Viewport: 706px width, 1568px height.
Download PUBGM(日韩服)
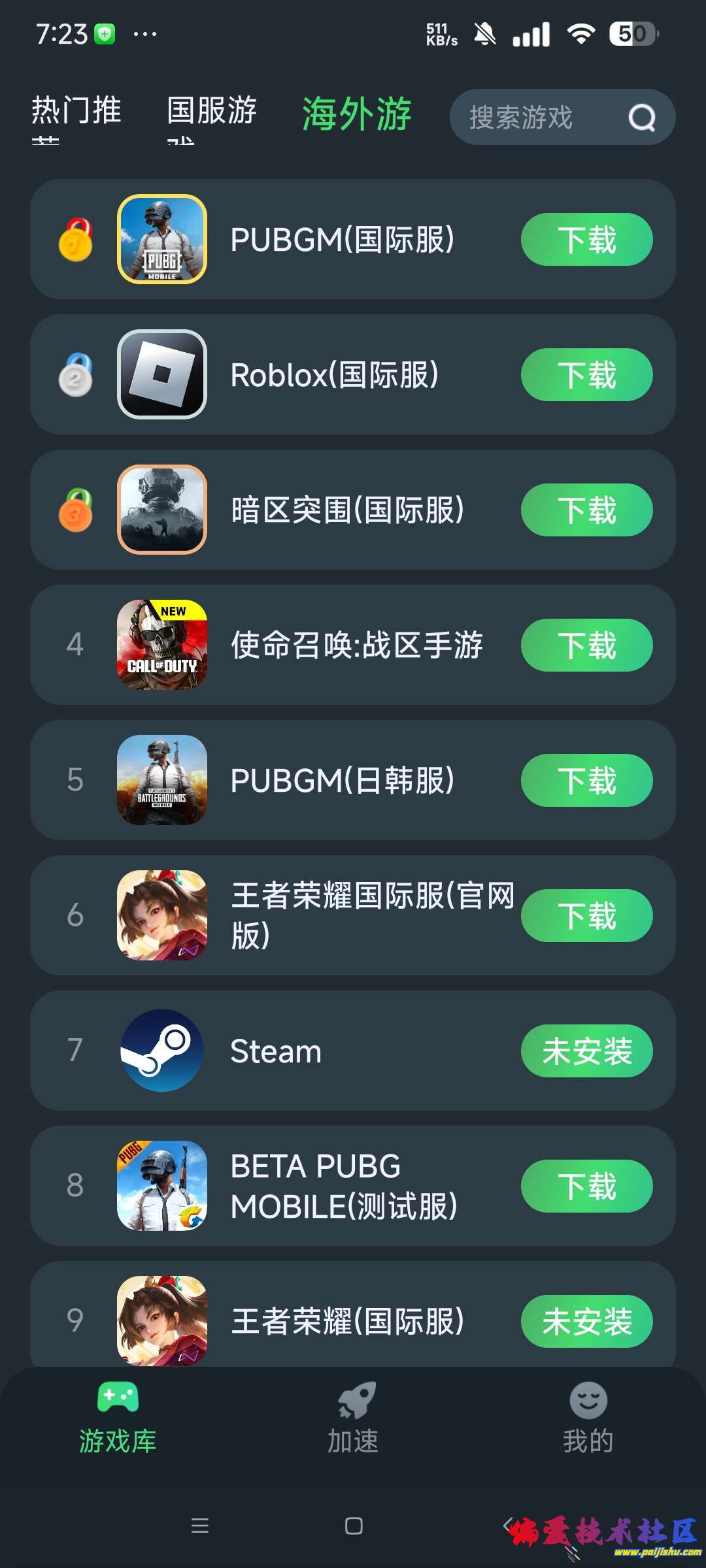pyautogui.click(x=586, y=781)
